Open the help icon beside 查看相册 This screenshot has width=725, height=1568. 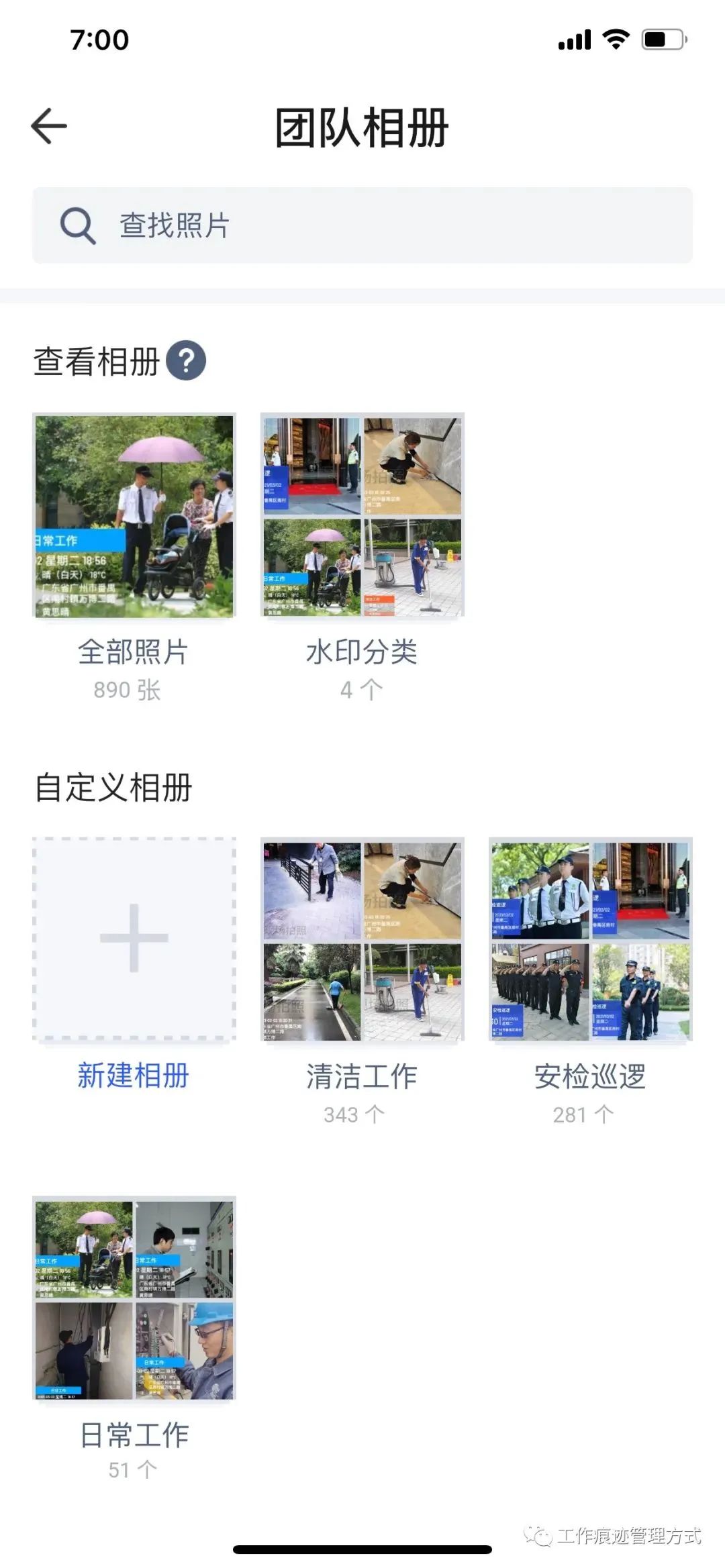[186, 361]
